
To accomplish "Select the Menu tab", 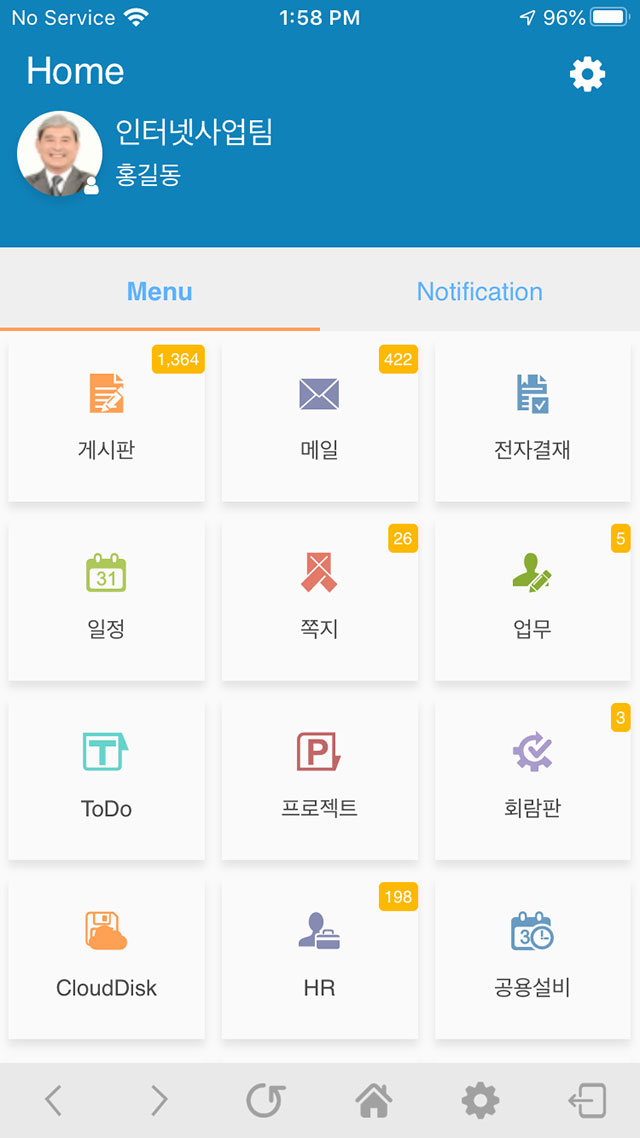I will 160,292.
